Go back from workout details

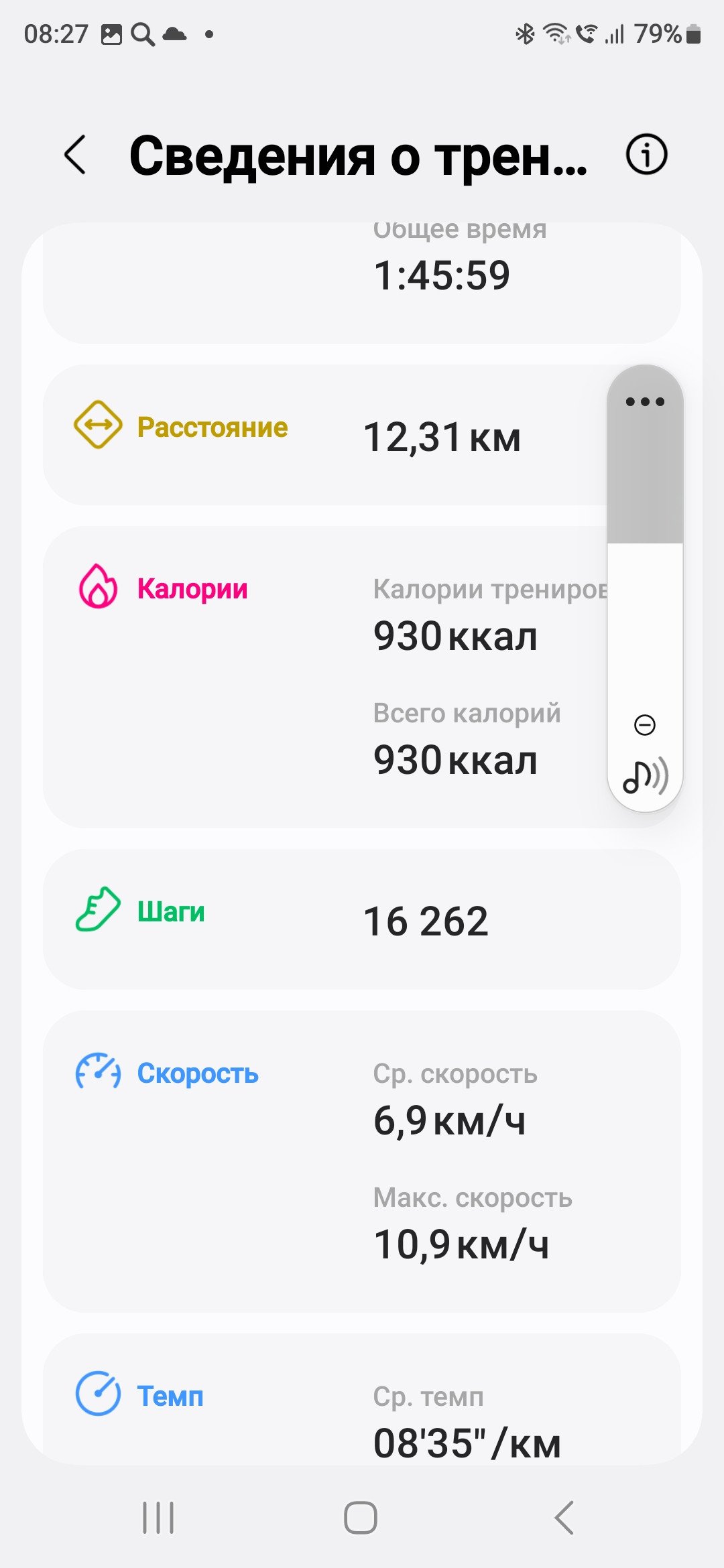coord(75,155)
